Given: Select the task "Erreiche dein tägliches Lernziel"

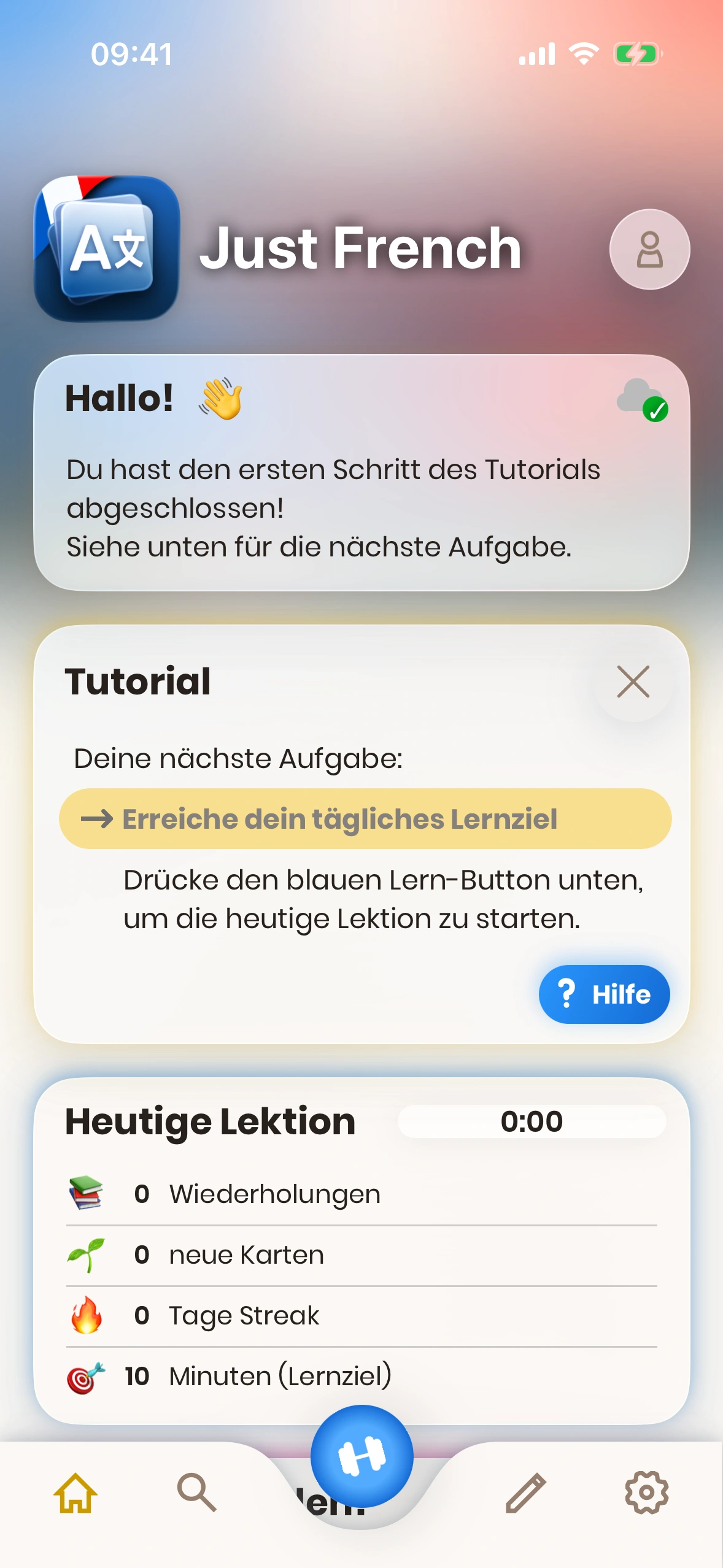Looking at the screenshot, I should coord(365,819).
